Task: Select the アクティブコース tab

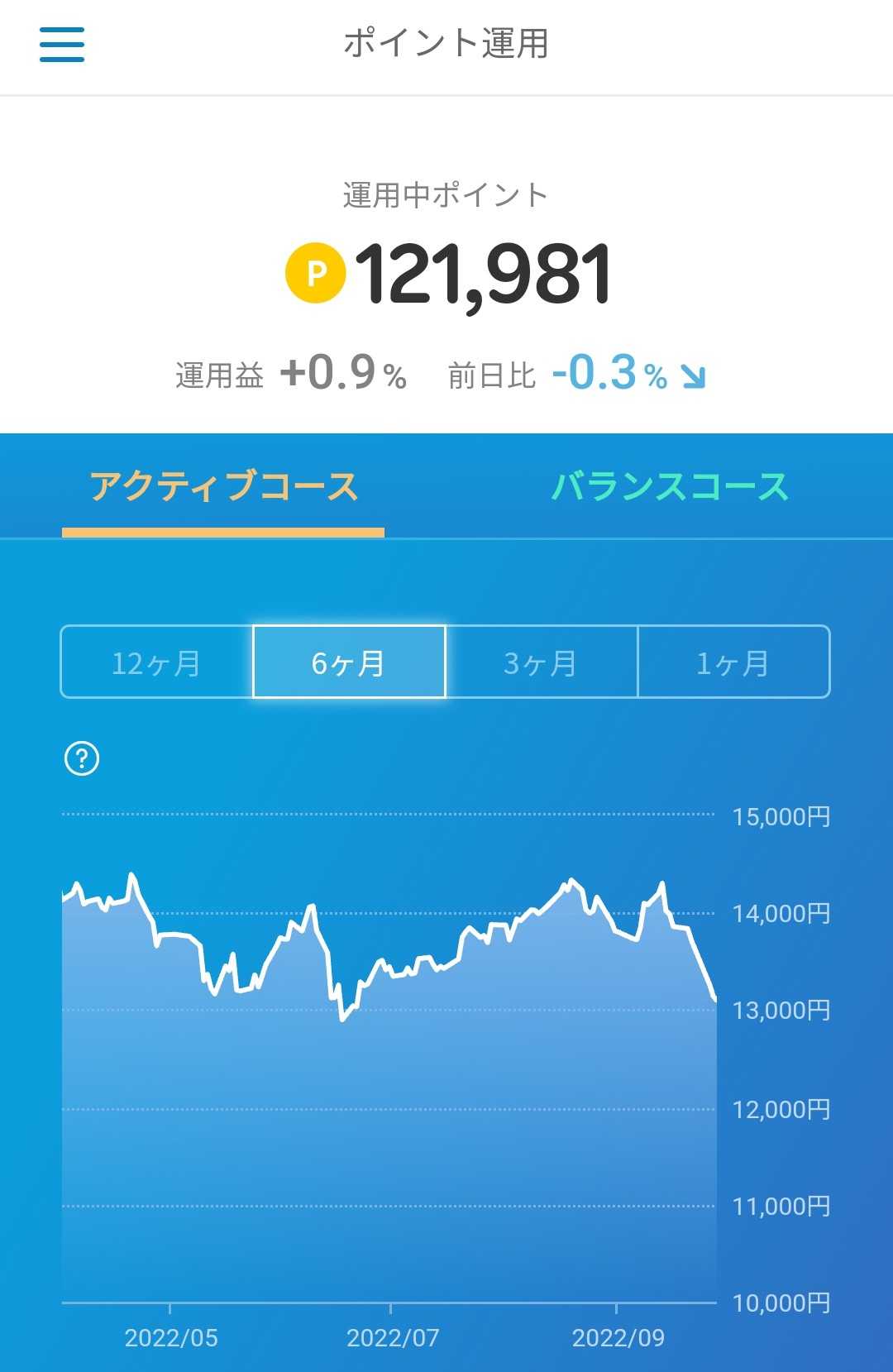Action: [x=223, y=486]
